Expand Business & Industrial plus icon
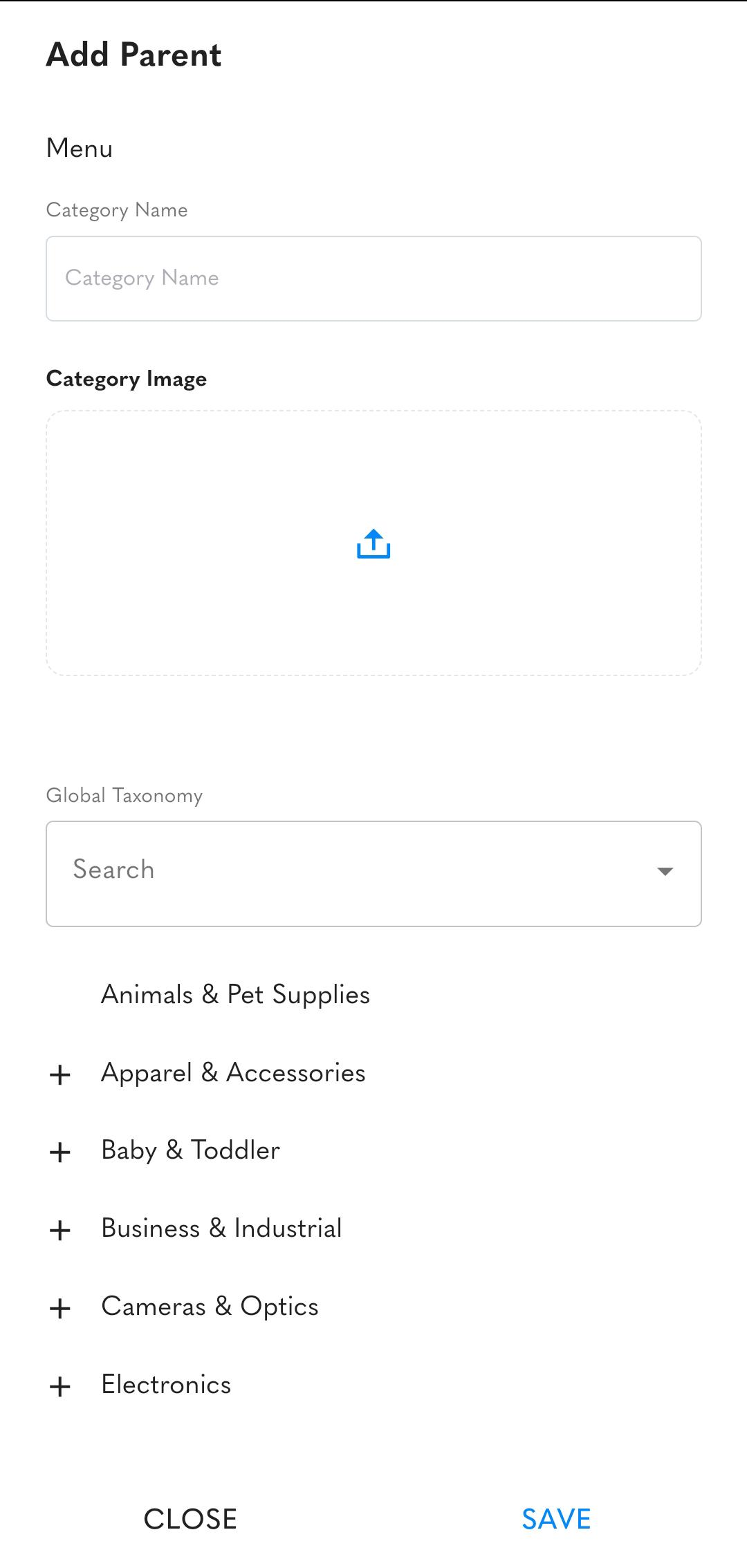The image size is (747, 1568). click(x=60, y=1230)
